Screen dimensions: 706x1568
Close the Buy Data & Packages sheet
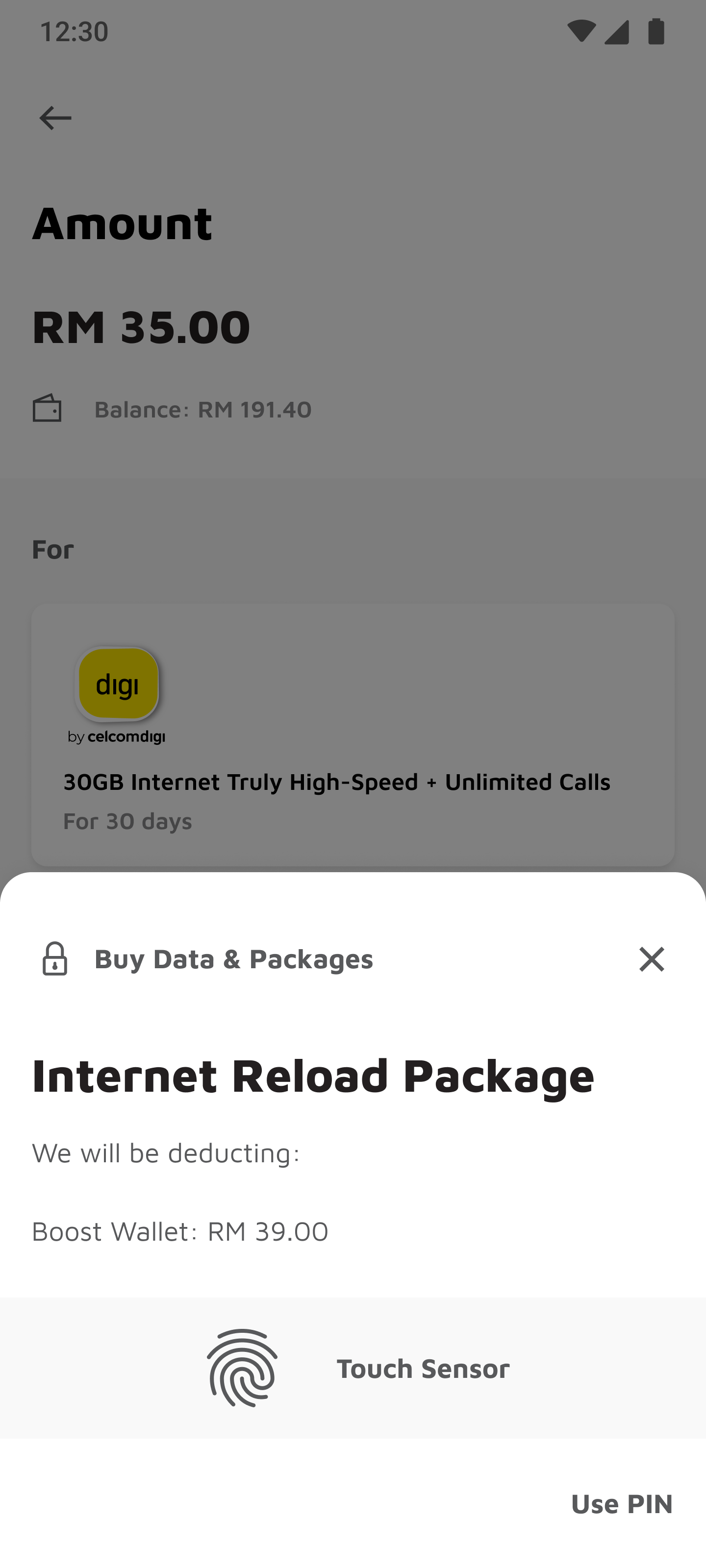[651, 959]
